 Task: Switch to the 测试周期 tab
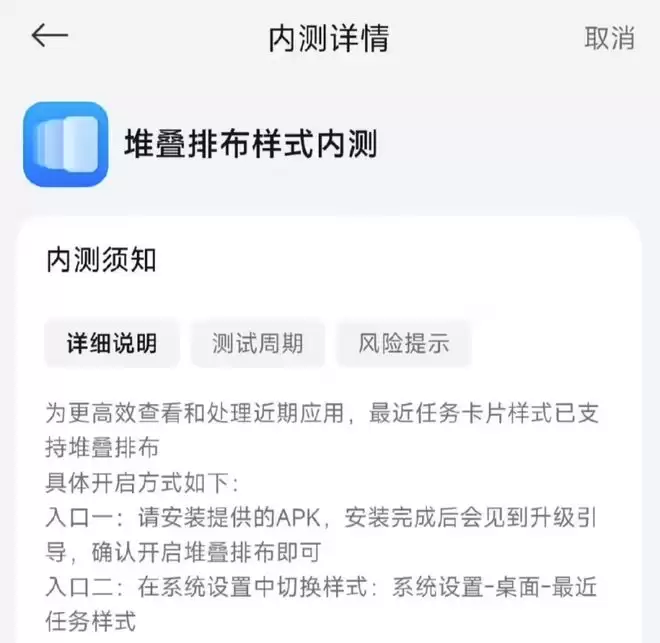coord(258,344)
